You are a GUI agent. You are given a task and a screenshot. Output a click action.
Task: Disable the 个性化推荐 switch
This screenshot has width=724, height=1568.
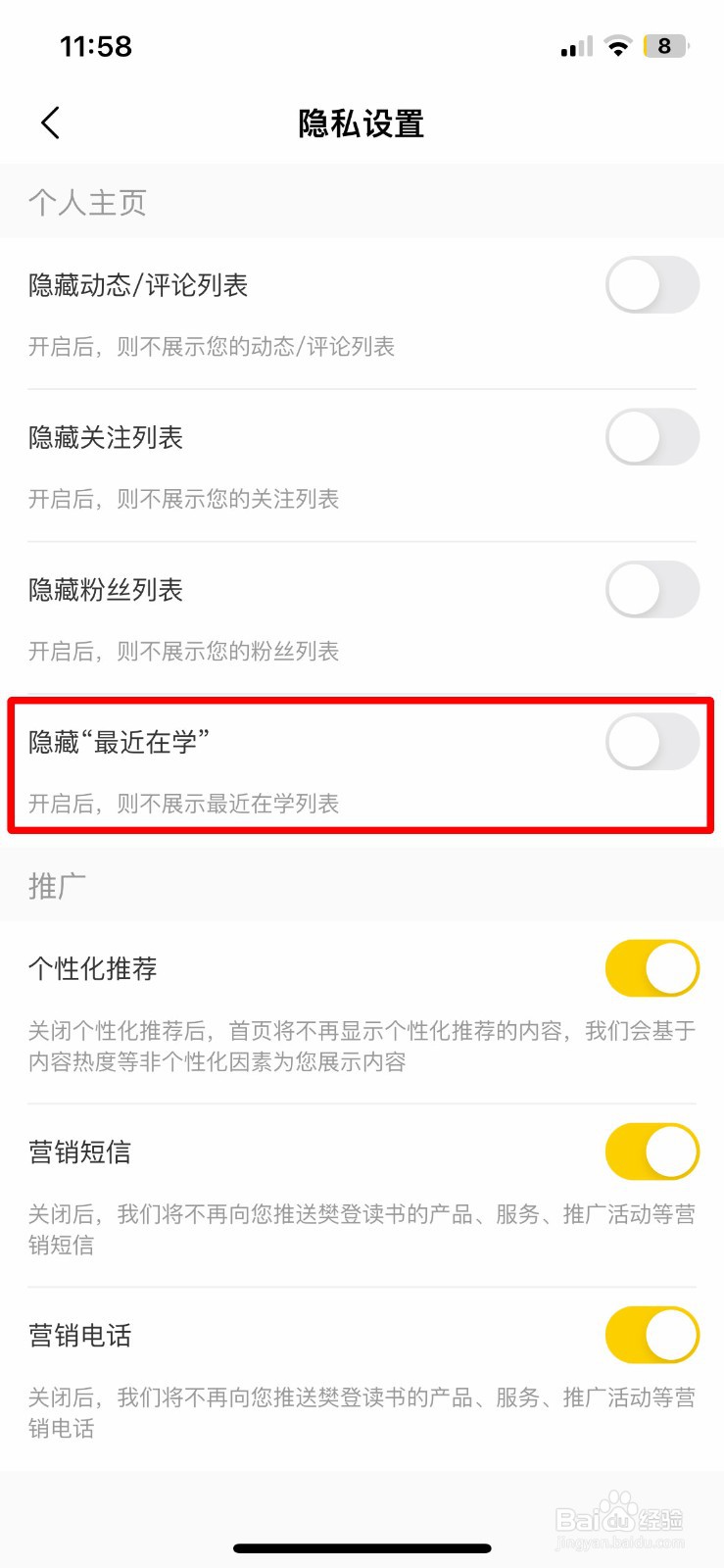[x=651, y=968]
